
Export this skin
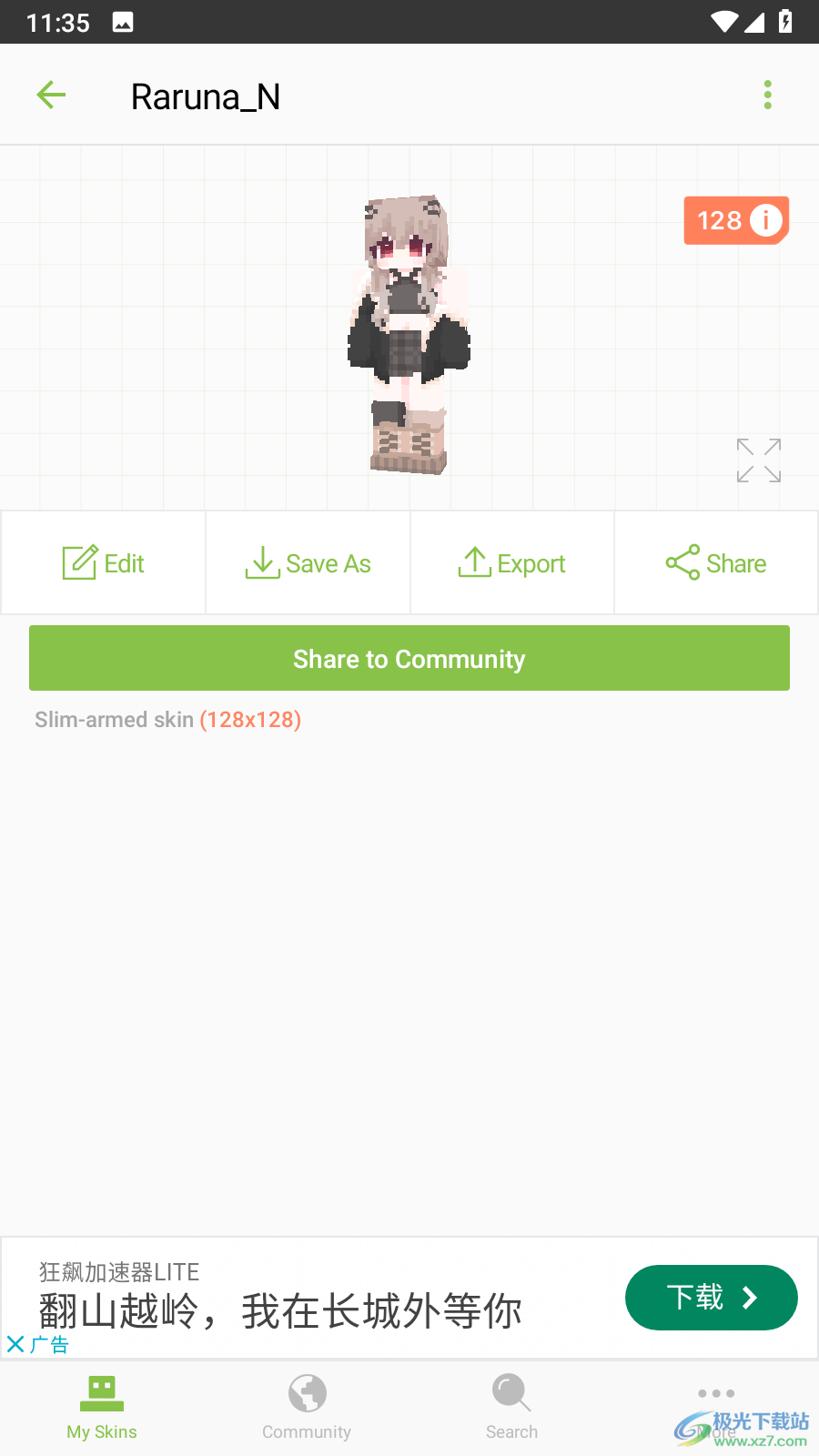click(512, 563)
